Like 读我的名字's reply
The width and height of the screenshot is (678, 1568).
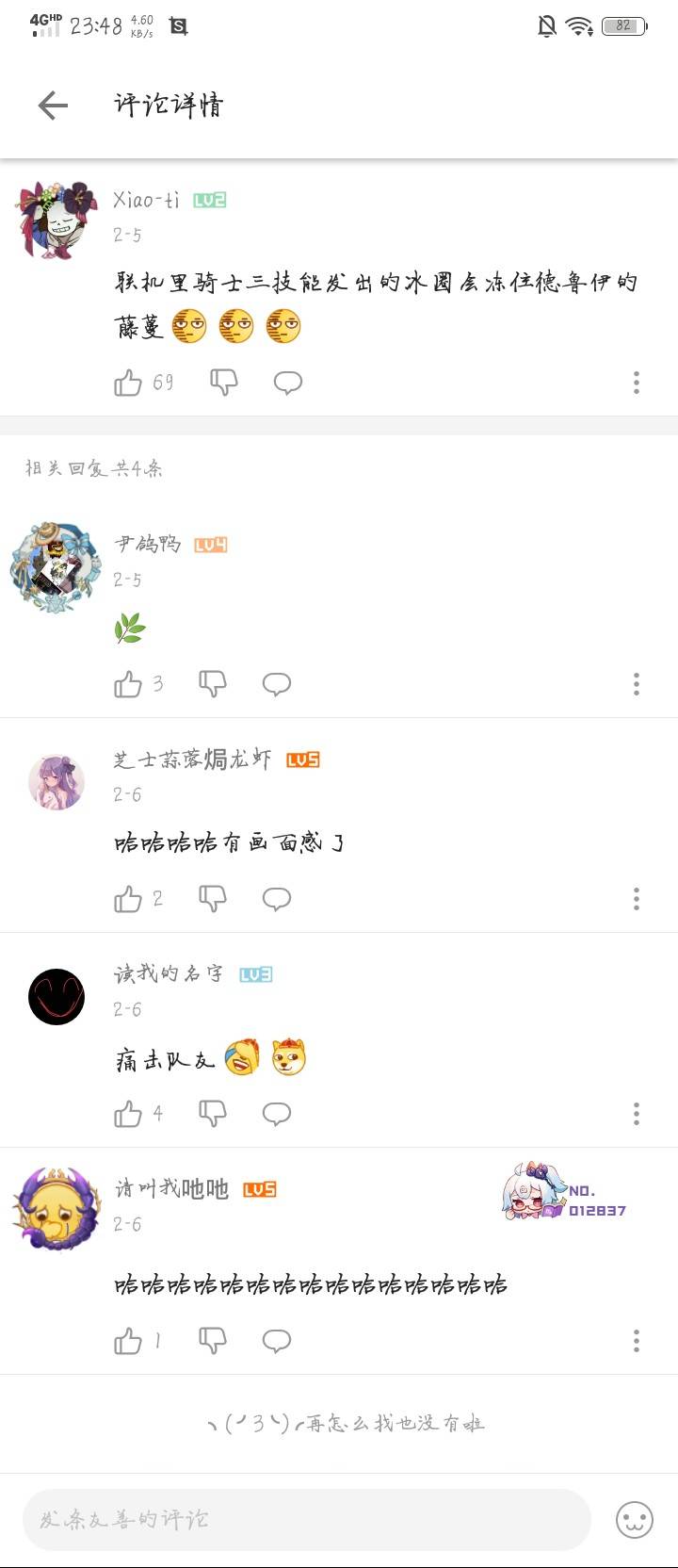(128, 1114)
